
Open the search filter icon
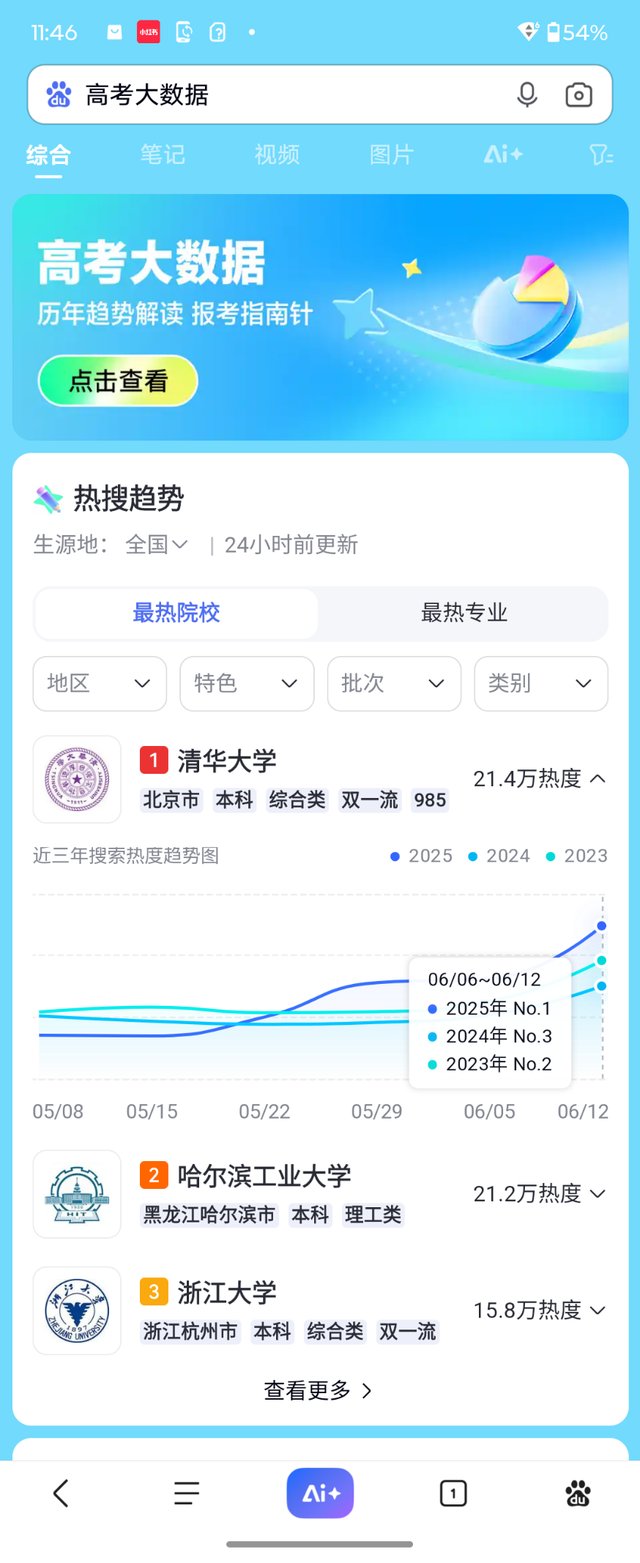[x=600, y=154]
